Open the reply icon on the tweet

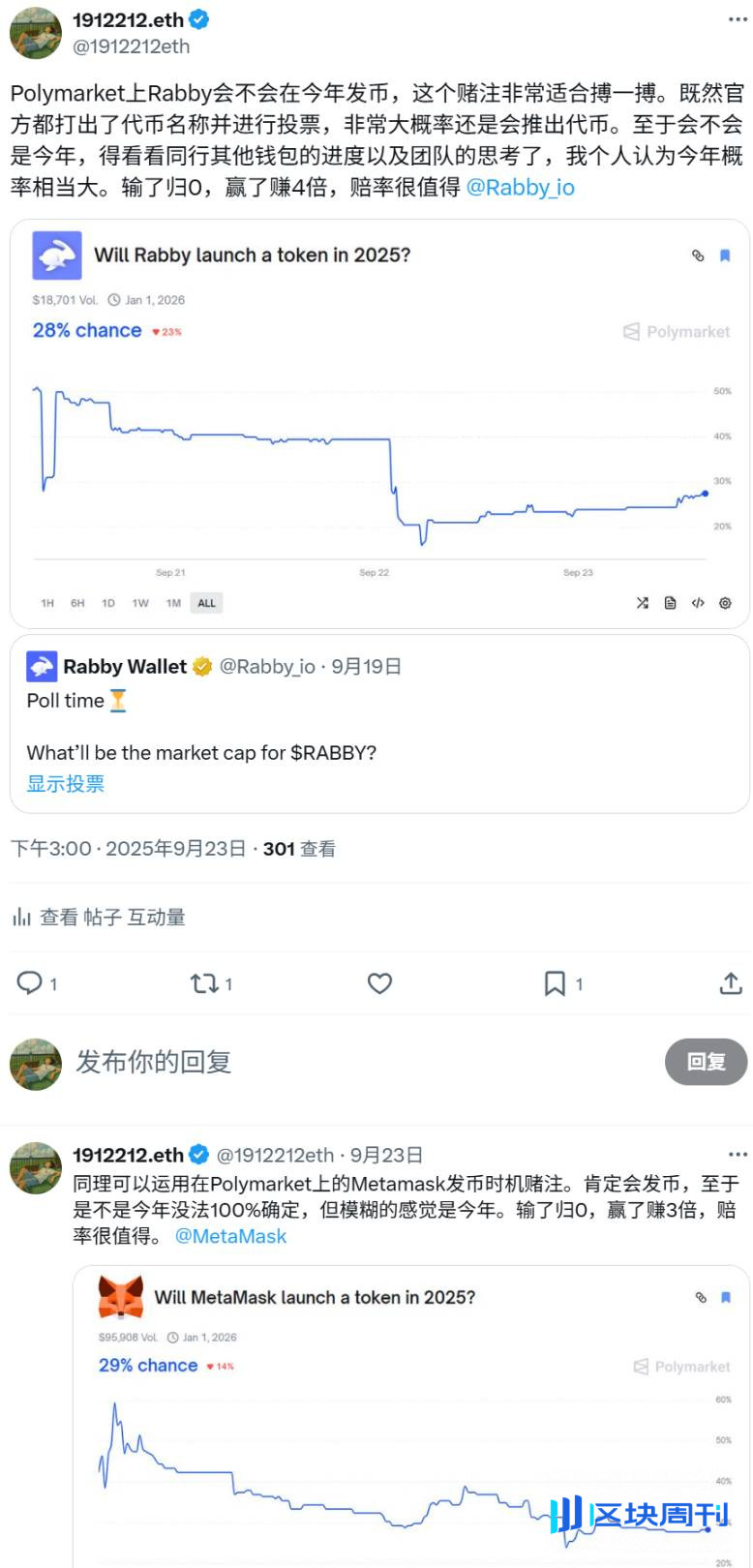29,983
